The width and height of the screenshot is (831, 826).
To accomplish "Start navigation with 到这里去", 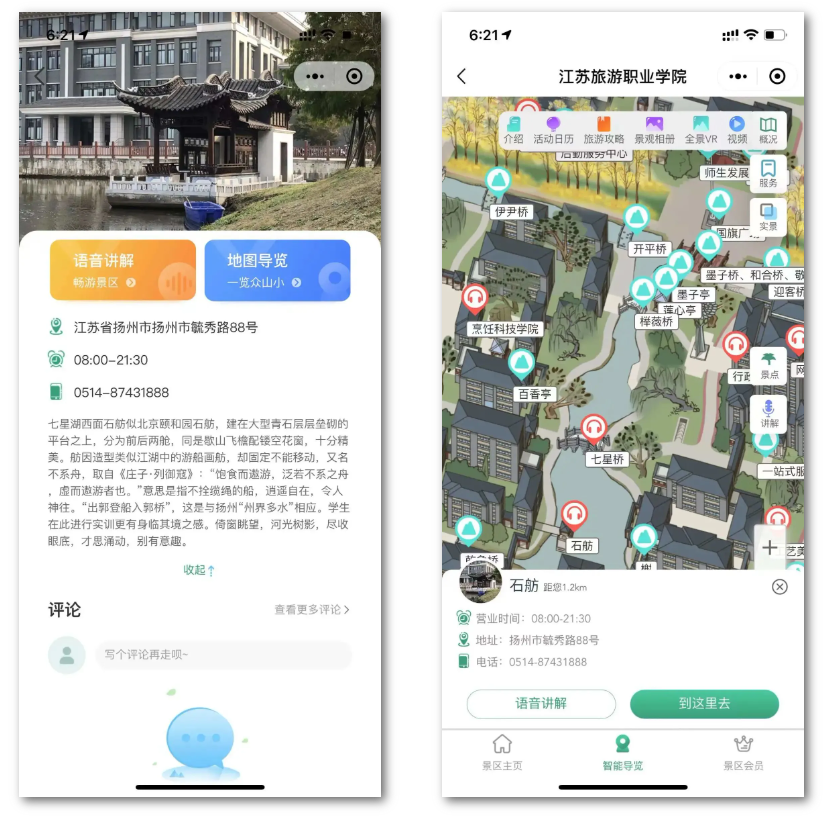I will click(x=704, y=703).
